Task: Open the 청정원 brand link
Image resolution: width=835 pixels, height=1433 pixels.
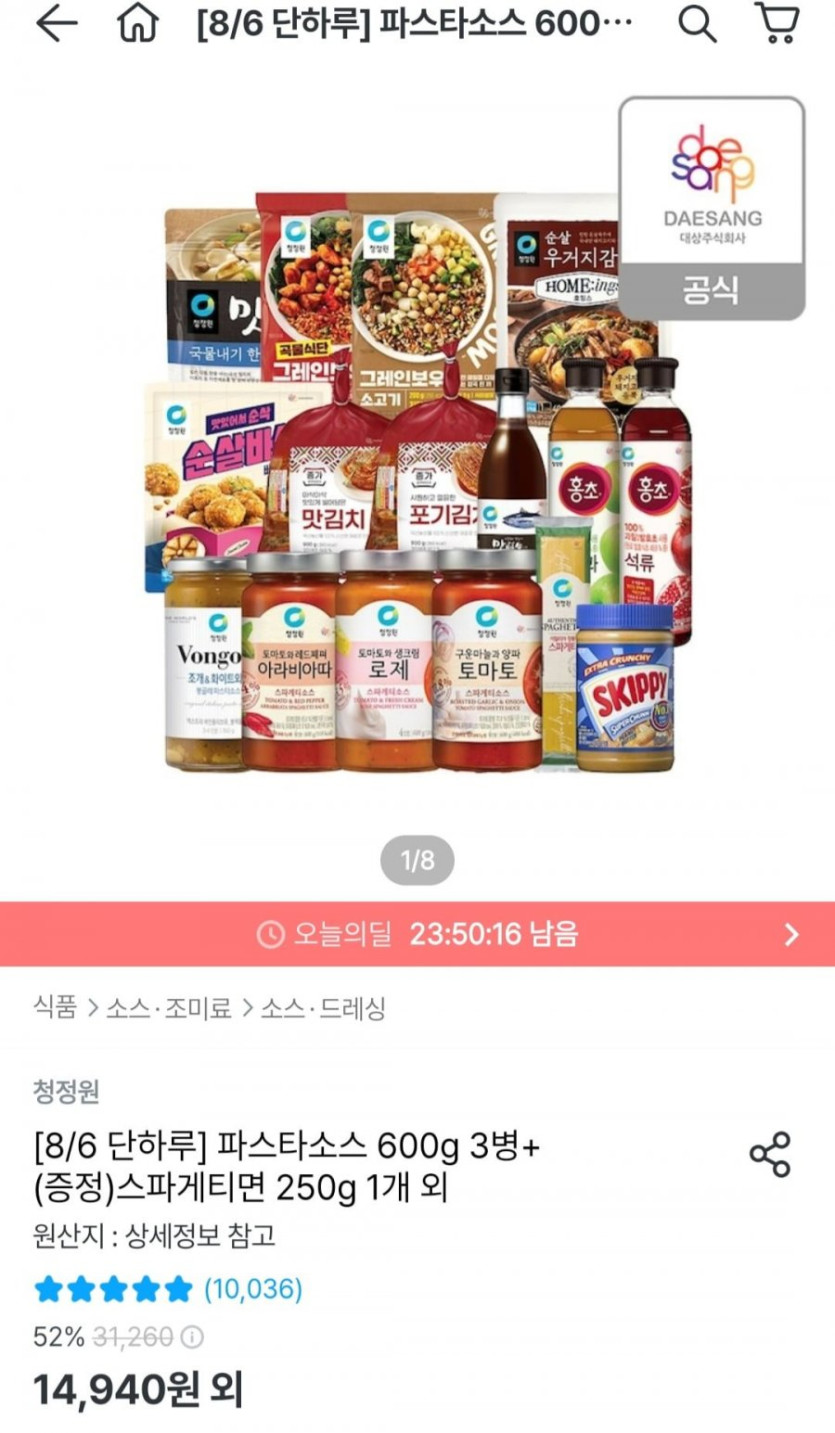Action: pos(67,1092)
